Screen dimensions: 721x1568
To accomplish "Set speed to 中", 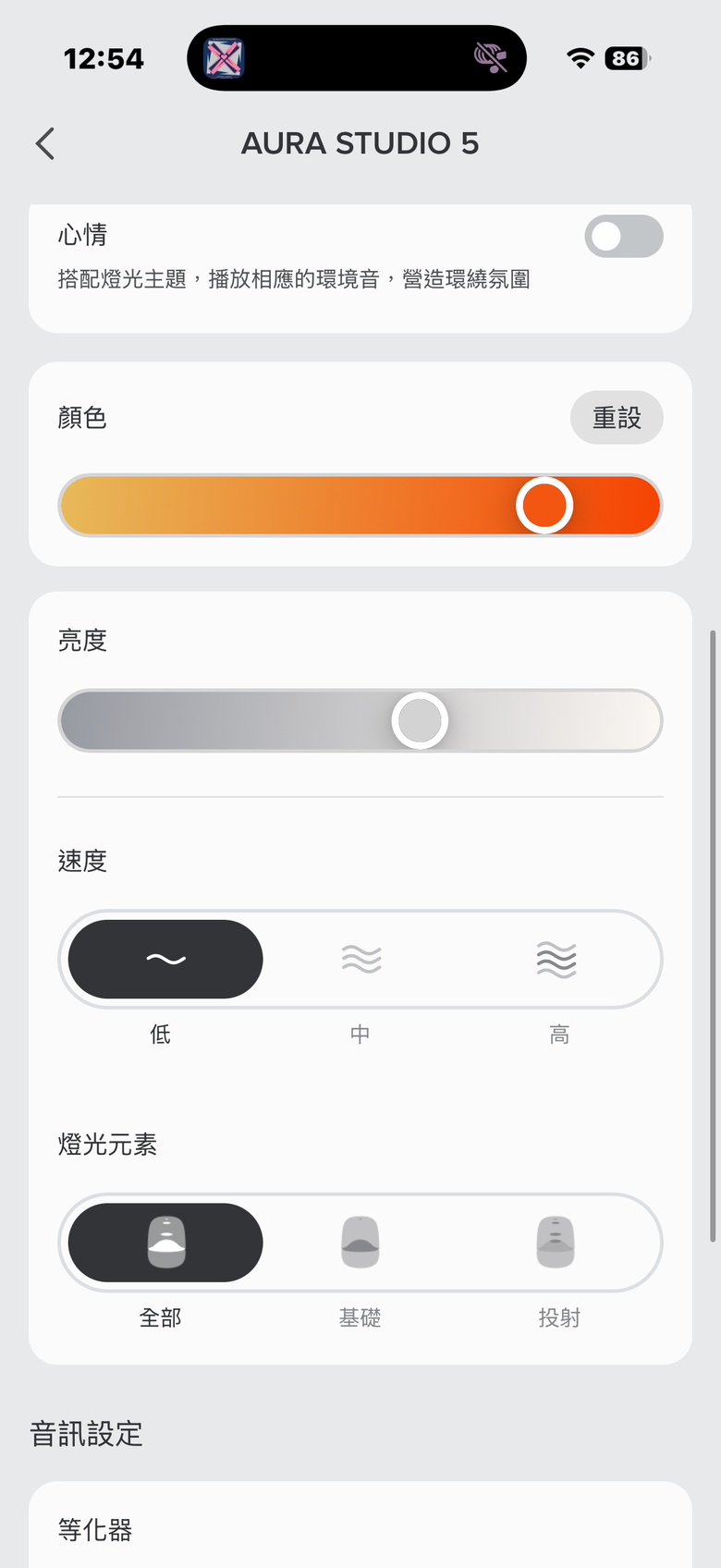I will point(360,959).
